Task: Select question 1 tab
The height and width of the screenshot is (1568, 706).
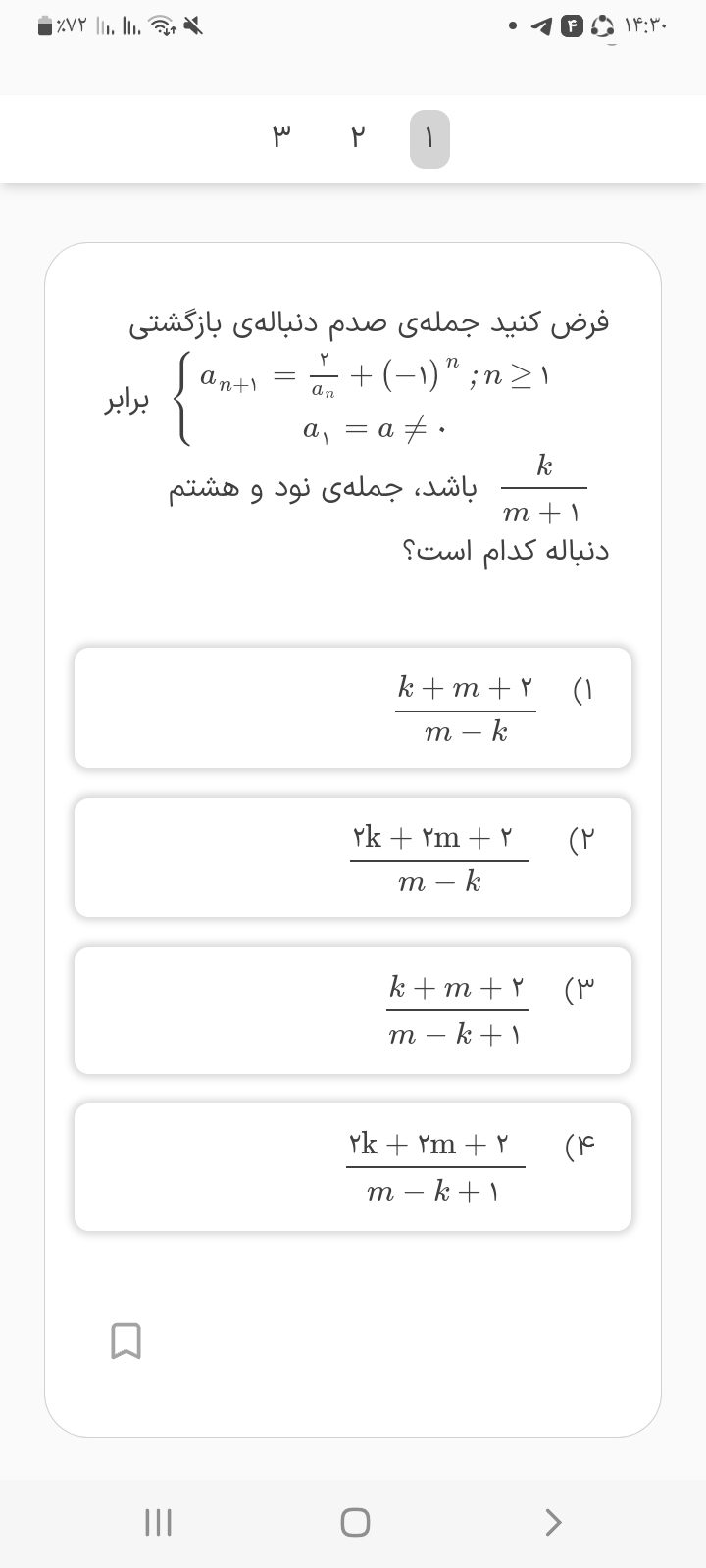Action: click(429, 139)
